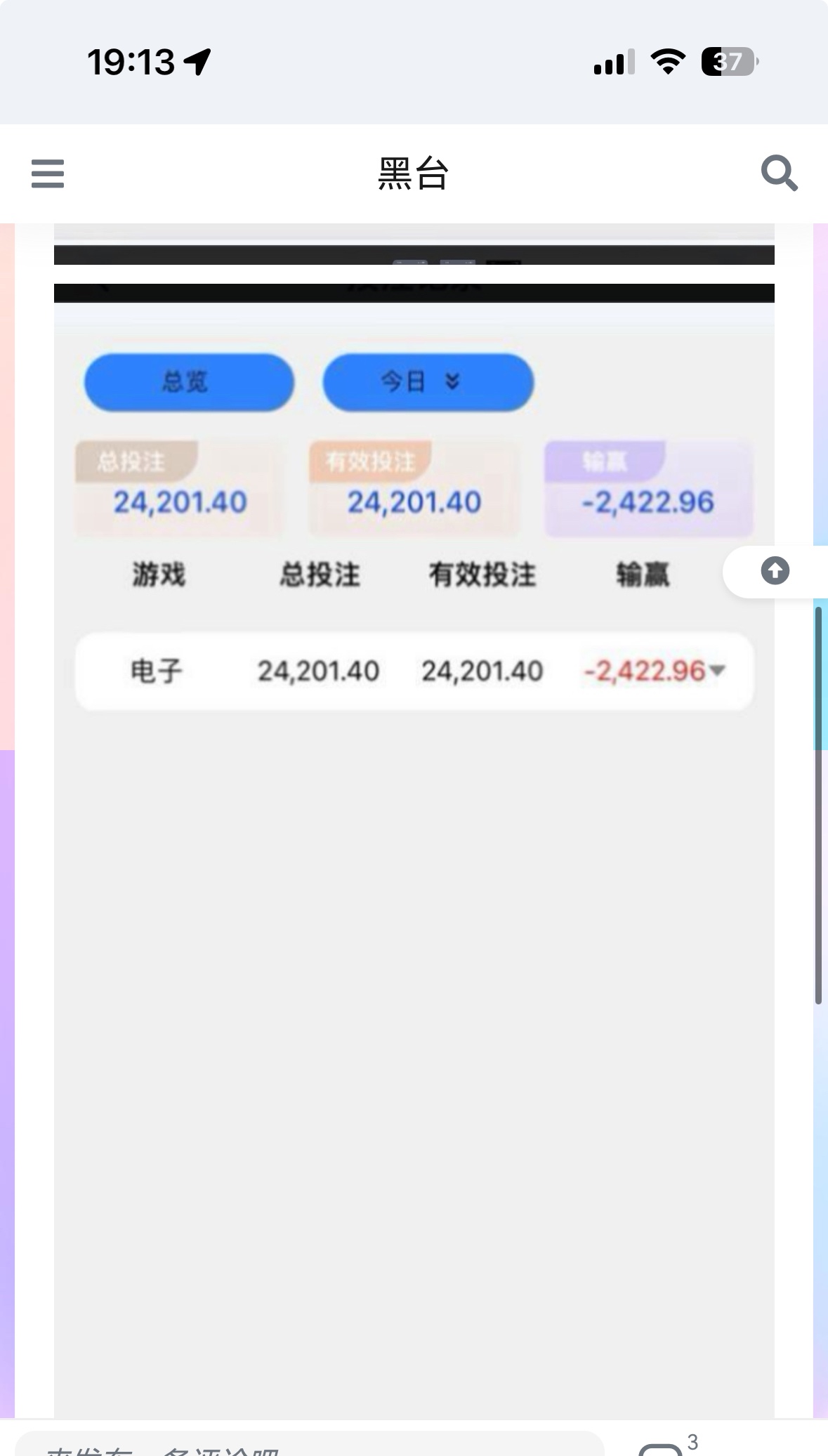The width and height of the screenshot is (828, 1456).
Task: Tap the comment input box at the bottom
Action: pos(309,1444)
